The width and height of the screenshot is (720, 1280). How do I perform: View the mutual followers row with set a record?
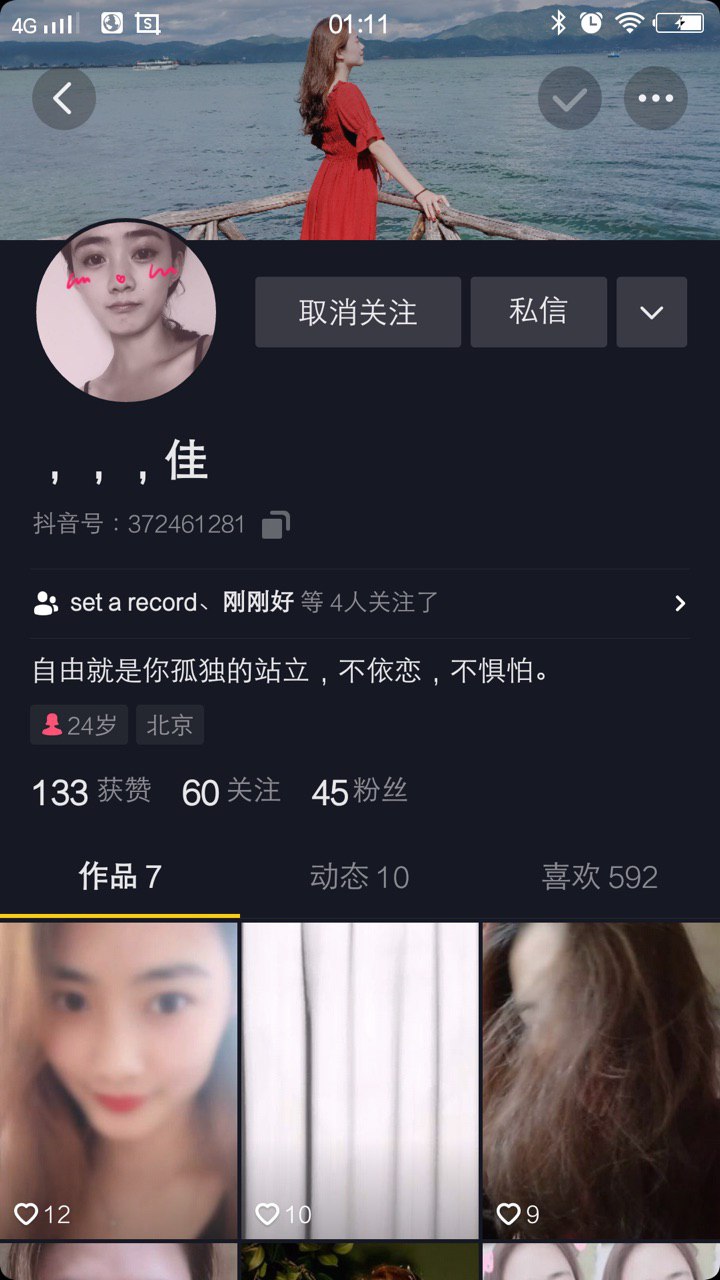360,603
